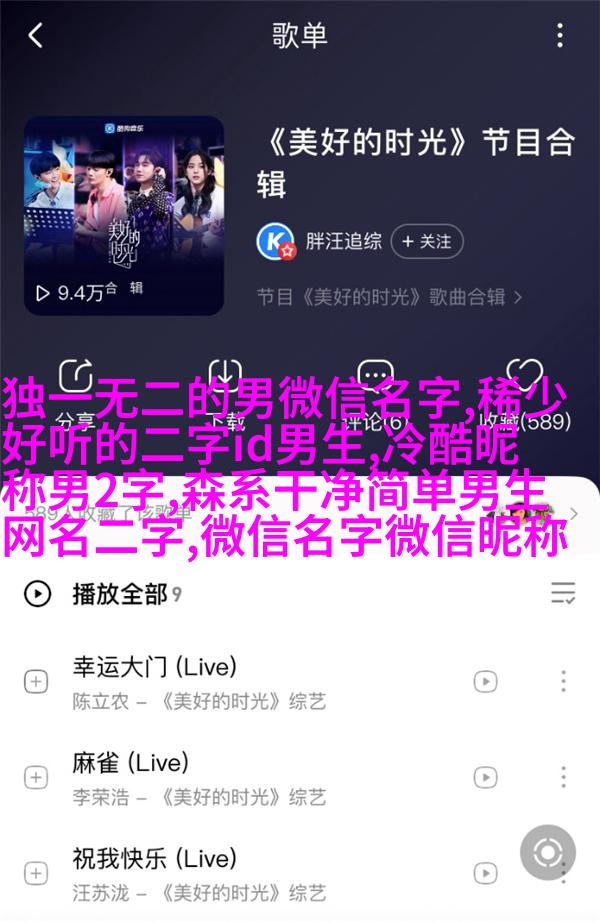Go back from the playlist page
This screenshot has width=600, height=922.
pyautogui.click(x=36, y=37)
